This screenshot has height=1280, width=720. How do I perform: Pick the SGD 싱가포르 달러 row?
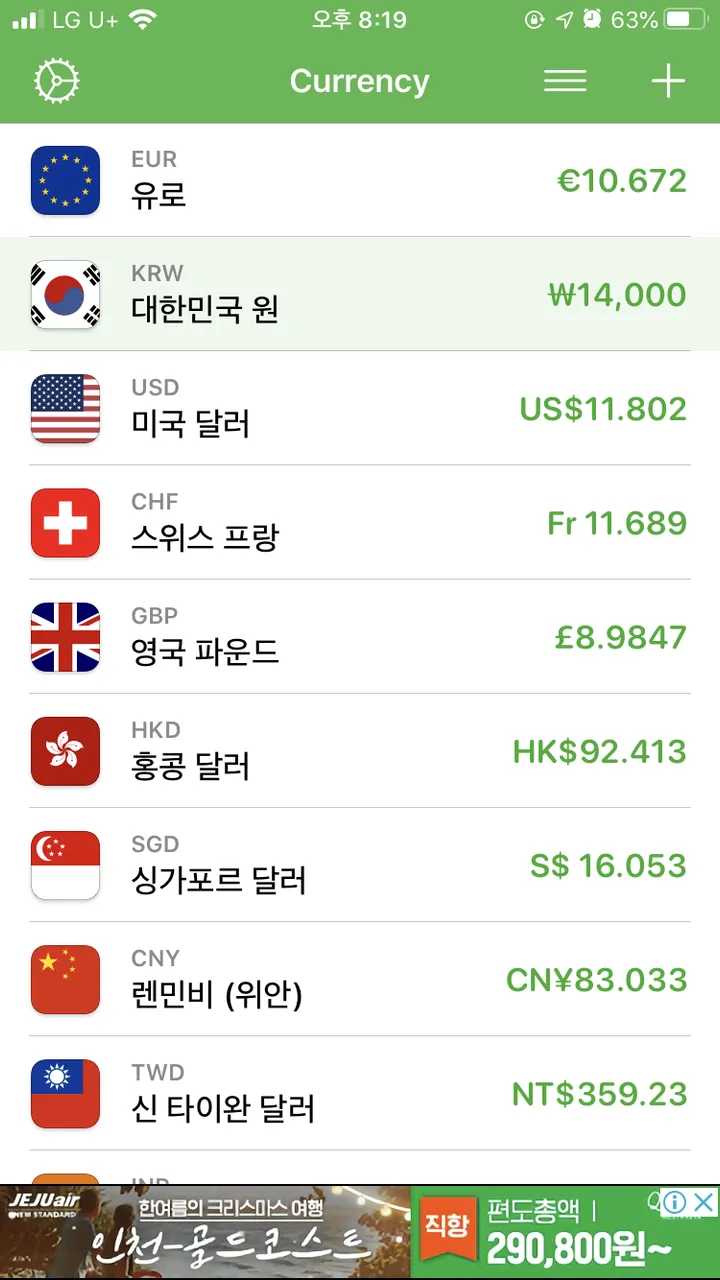coord(360,864)
